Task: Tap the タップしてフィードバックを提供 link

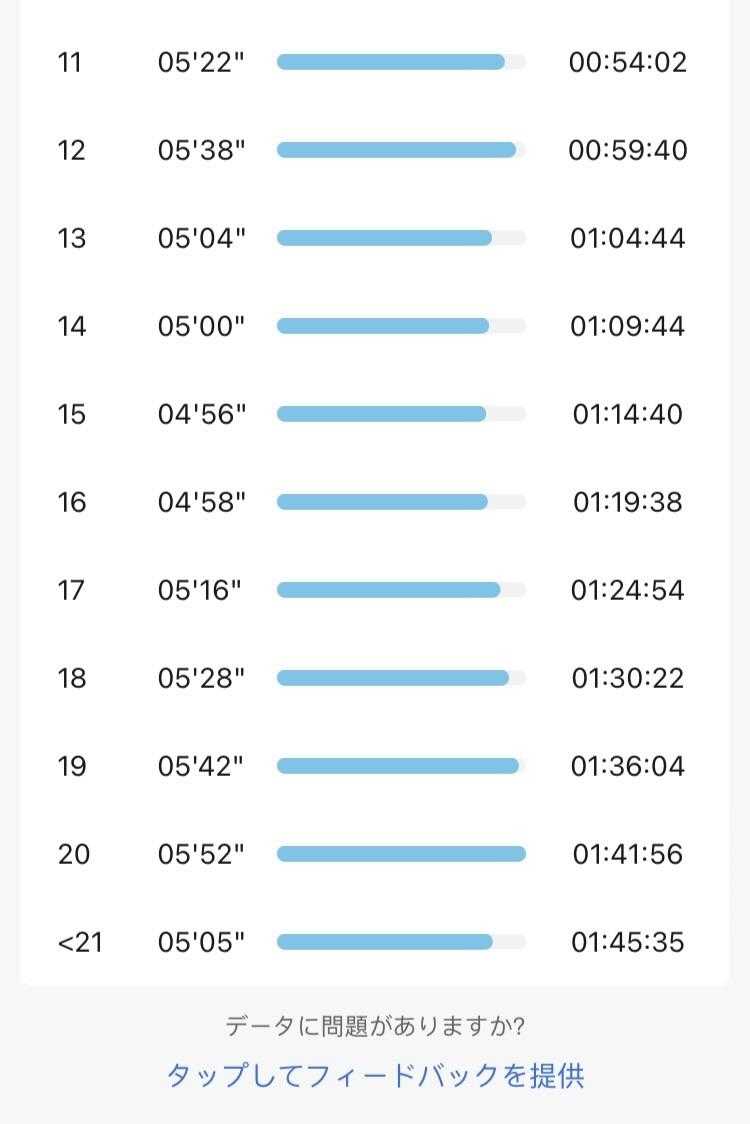Action: (x=375, y=1076)
